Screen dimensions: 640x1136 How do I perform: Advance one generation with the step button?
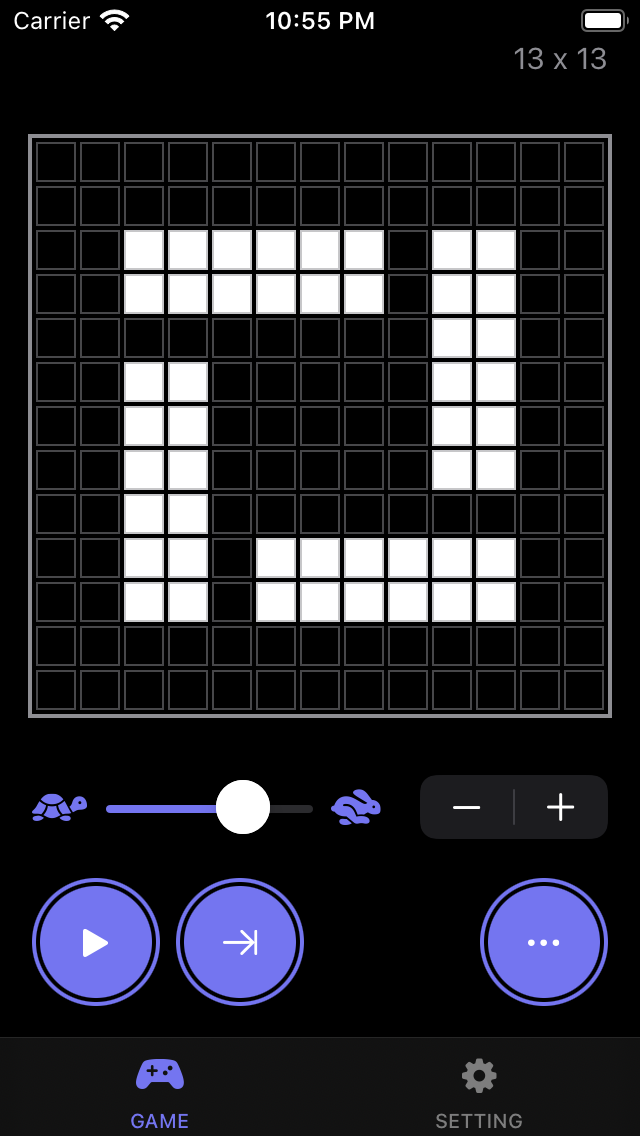[240, 942]
